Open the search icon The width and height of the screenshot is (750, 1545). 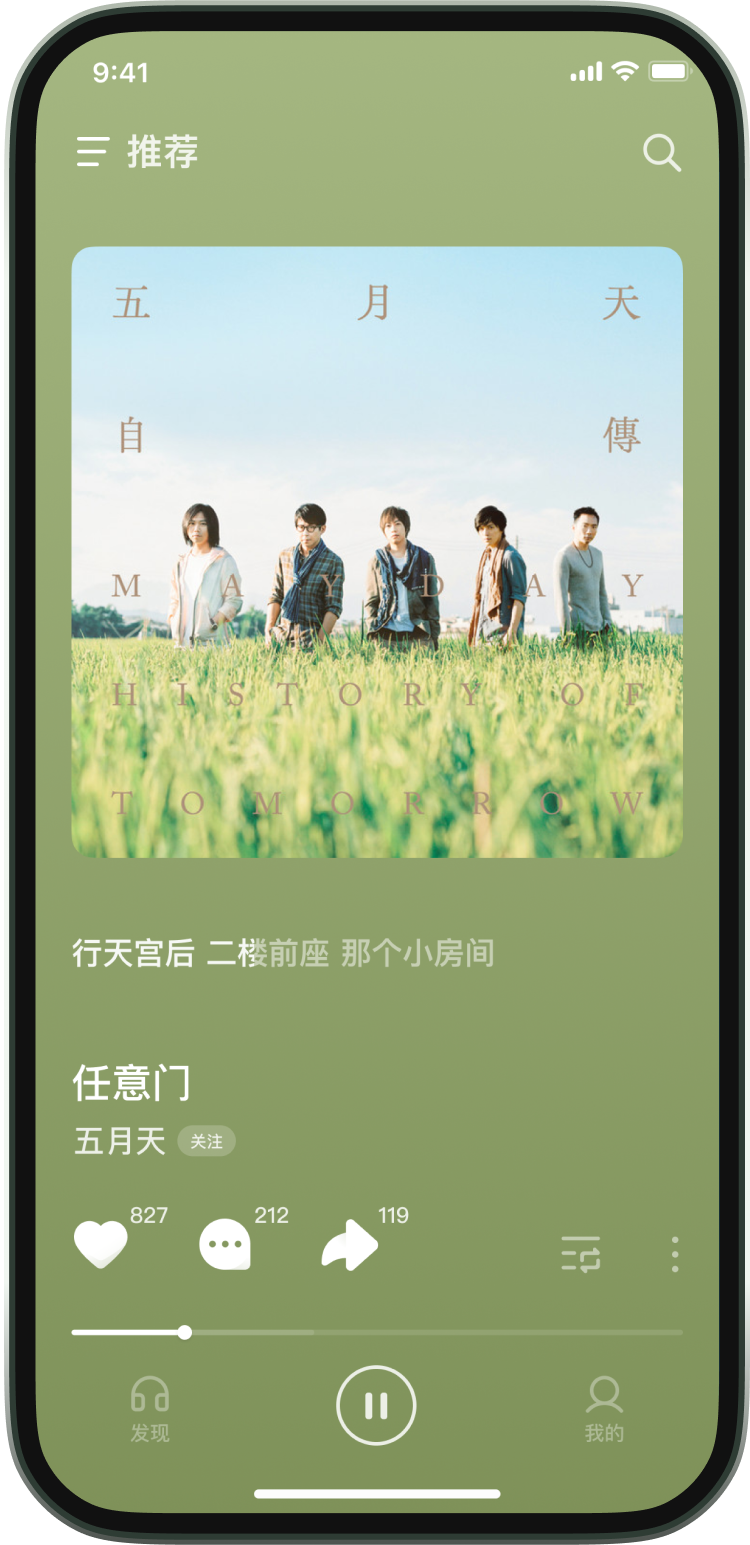point(661,153)
